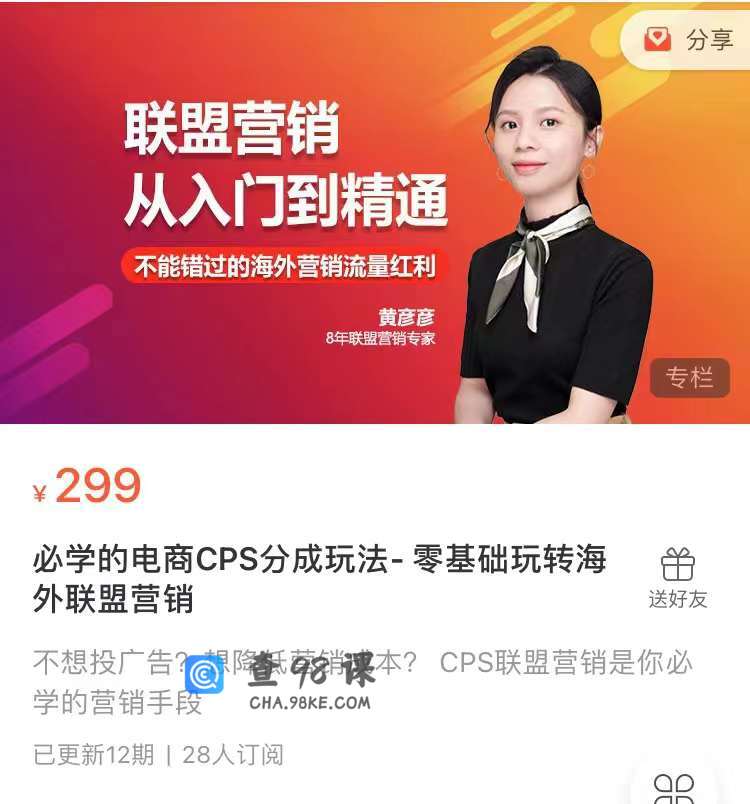Open the floating grid menu button
The height and width of the screenshot is (804, 750).
[674, 787]
